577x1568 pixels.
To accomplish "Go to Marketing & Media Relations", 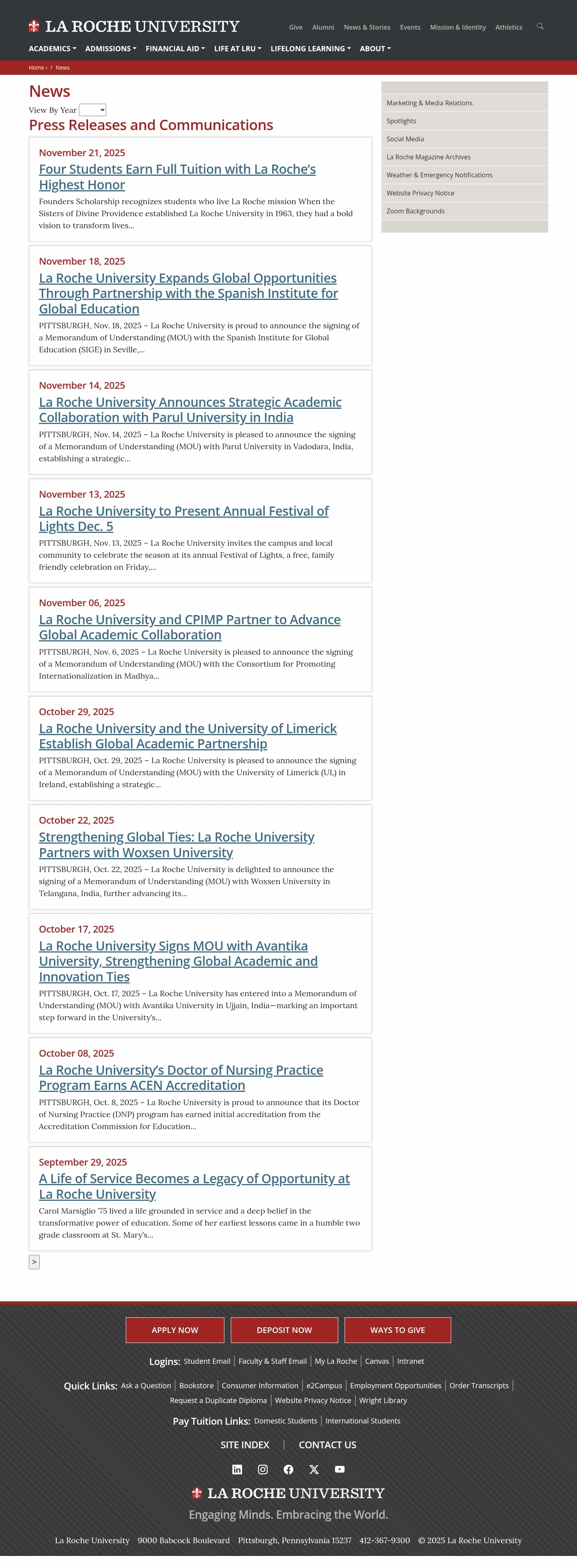I will (x=429, y=103).
